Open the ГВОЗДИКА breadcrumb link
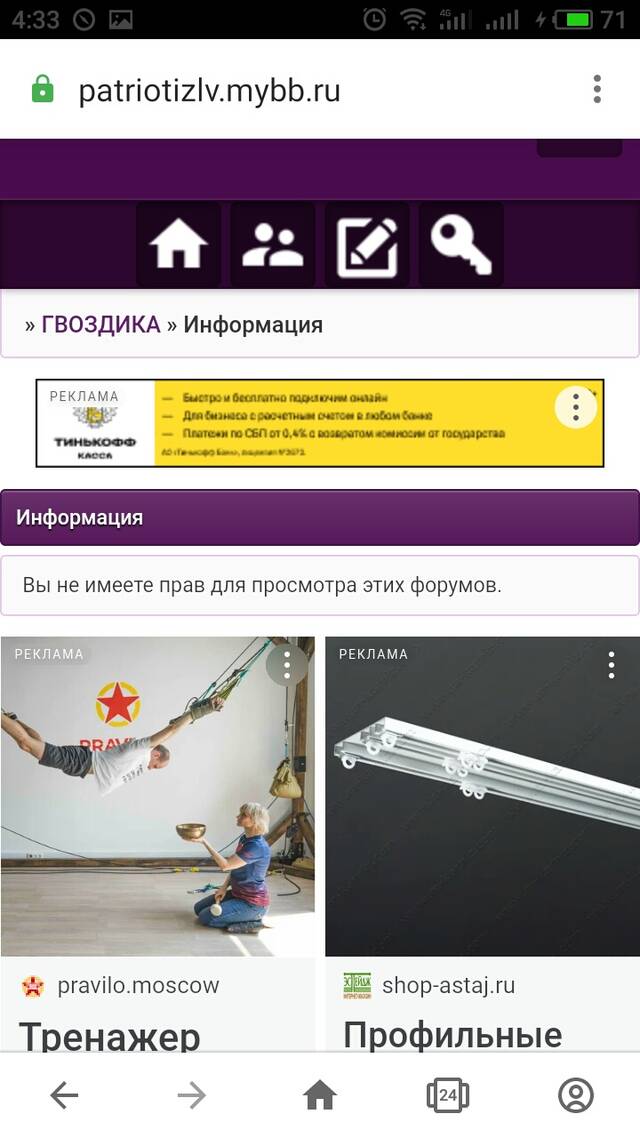The image size is (640, 1138). tap(101, 324)
